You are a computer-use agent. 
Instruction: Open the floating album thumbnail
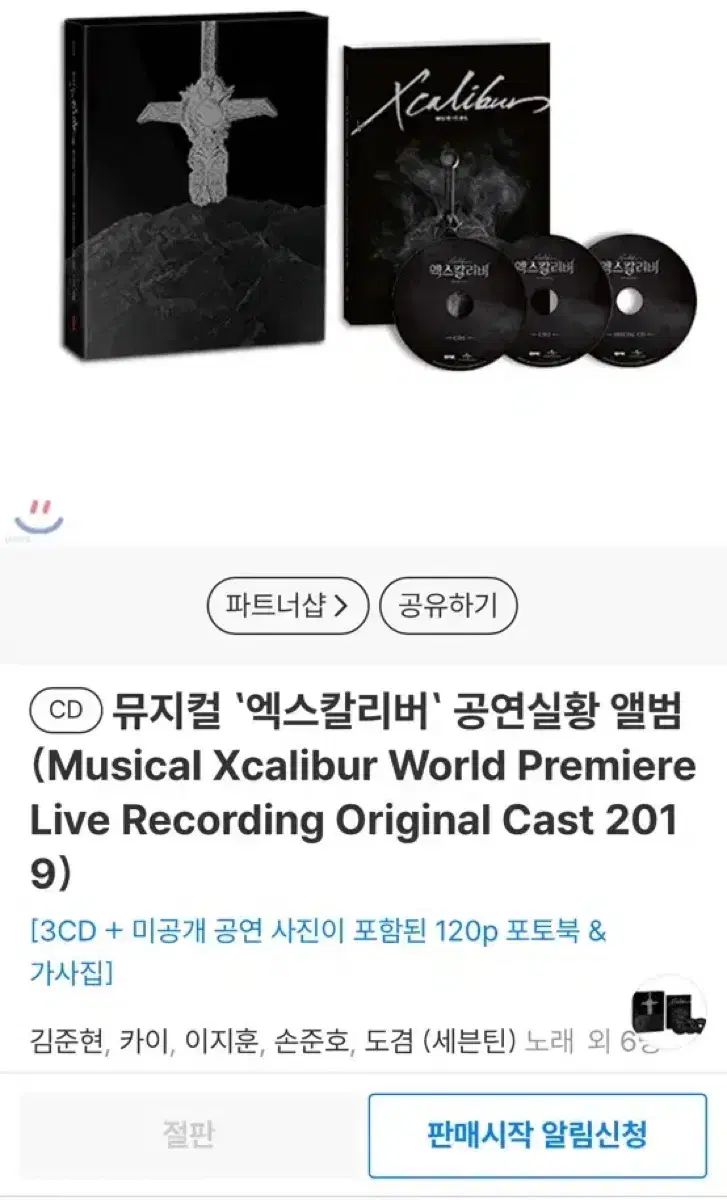click(x=669, y=1012)
